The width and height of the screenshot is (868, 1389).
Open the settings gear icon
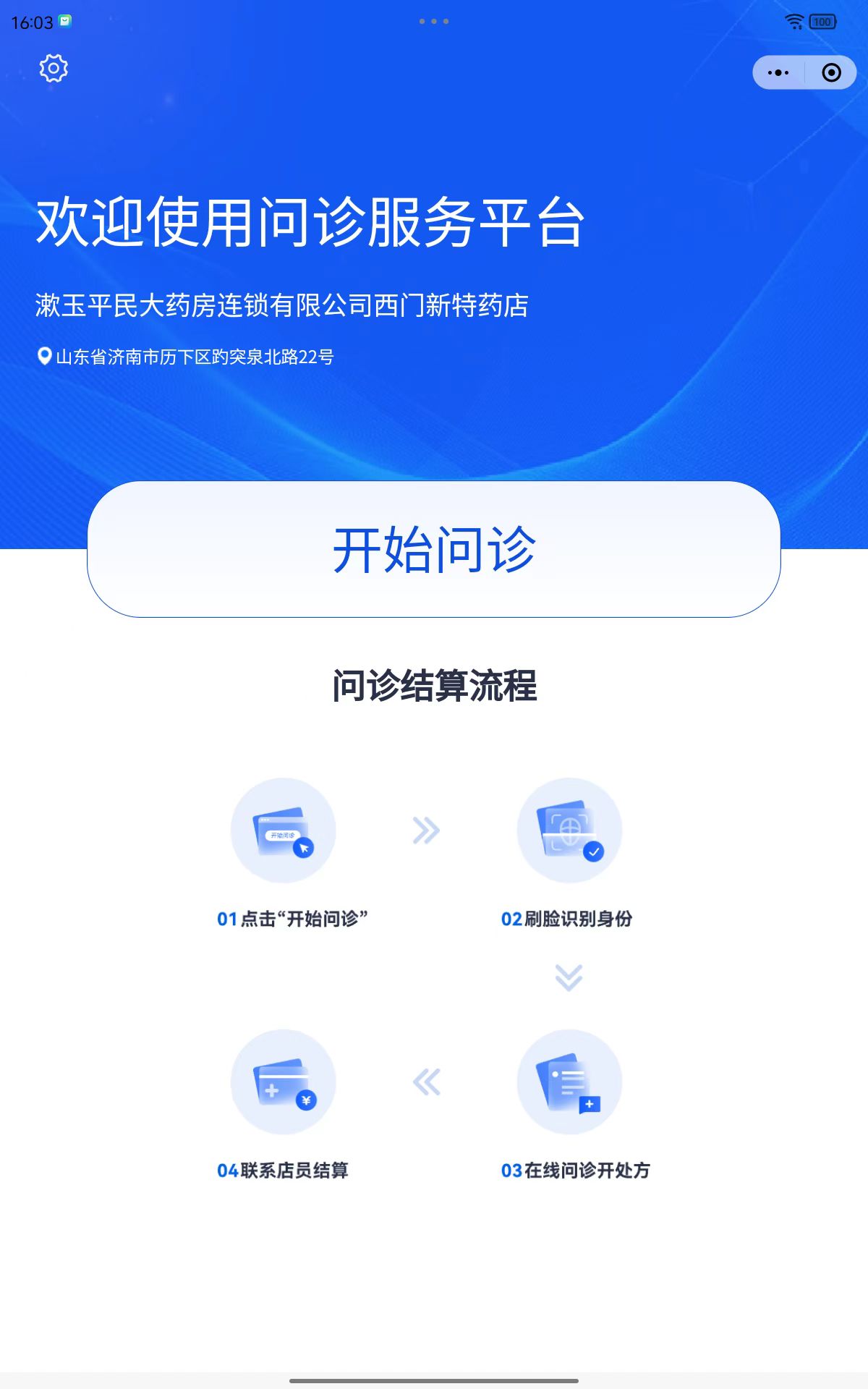coord(54,68)
